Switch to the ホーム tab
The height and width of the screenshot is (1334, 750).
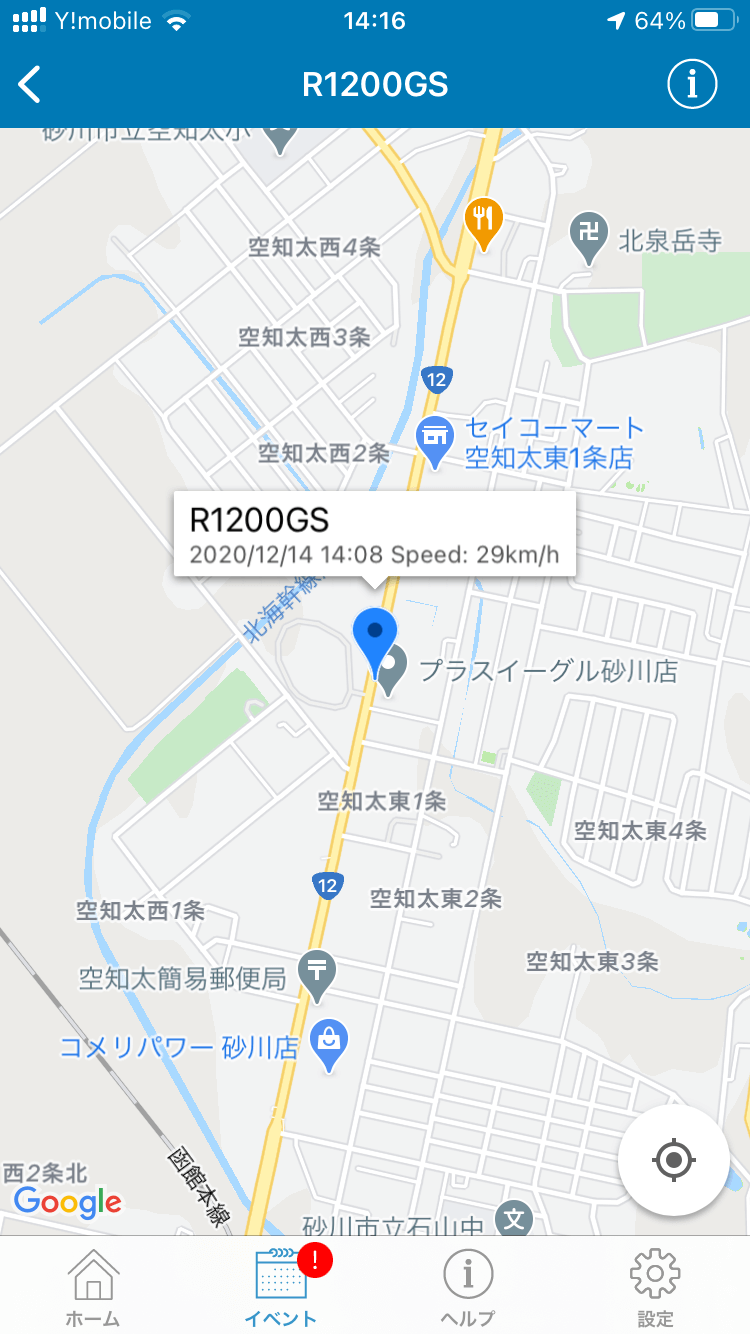click(93, 1287)
